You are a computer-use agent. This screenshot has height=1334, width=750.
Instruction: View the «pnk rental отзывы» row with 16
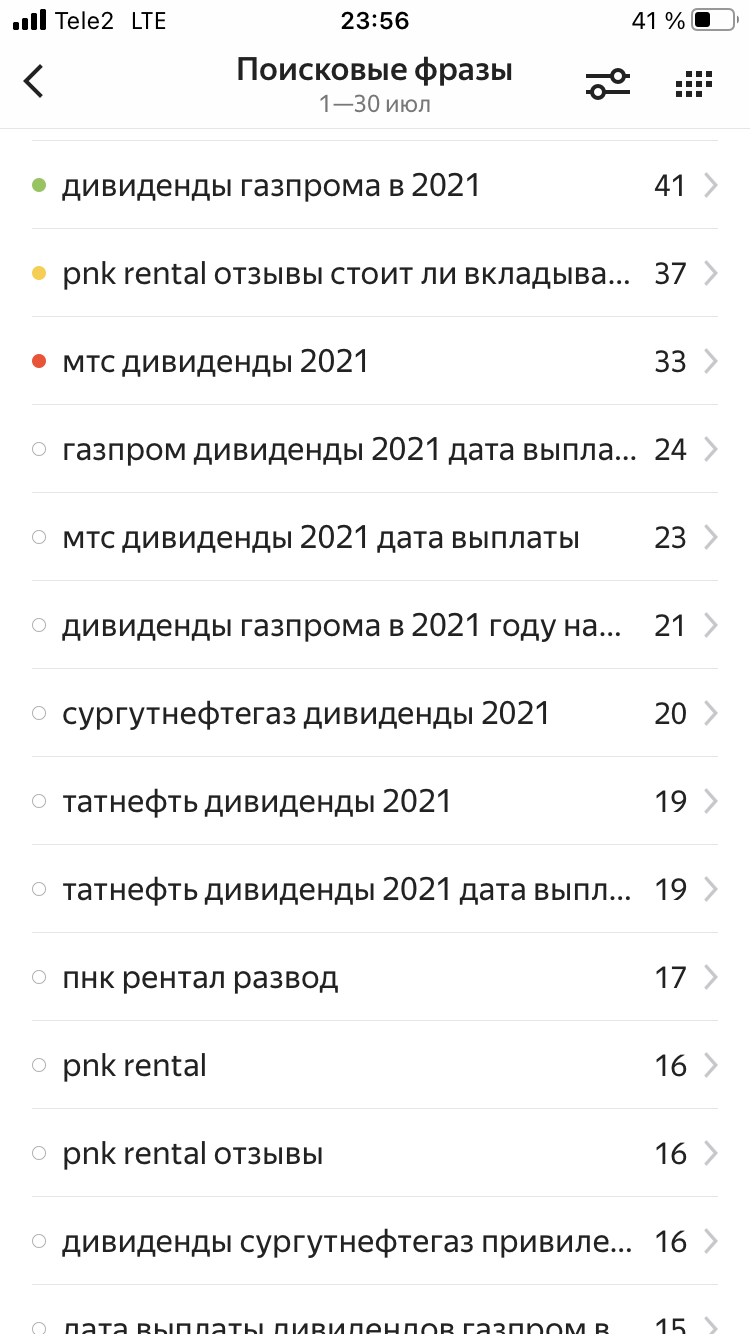tap(374, 1153)
